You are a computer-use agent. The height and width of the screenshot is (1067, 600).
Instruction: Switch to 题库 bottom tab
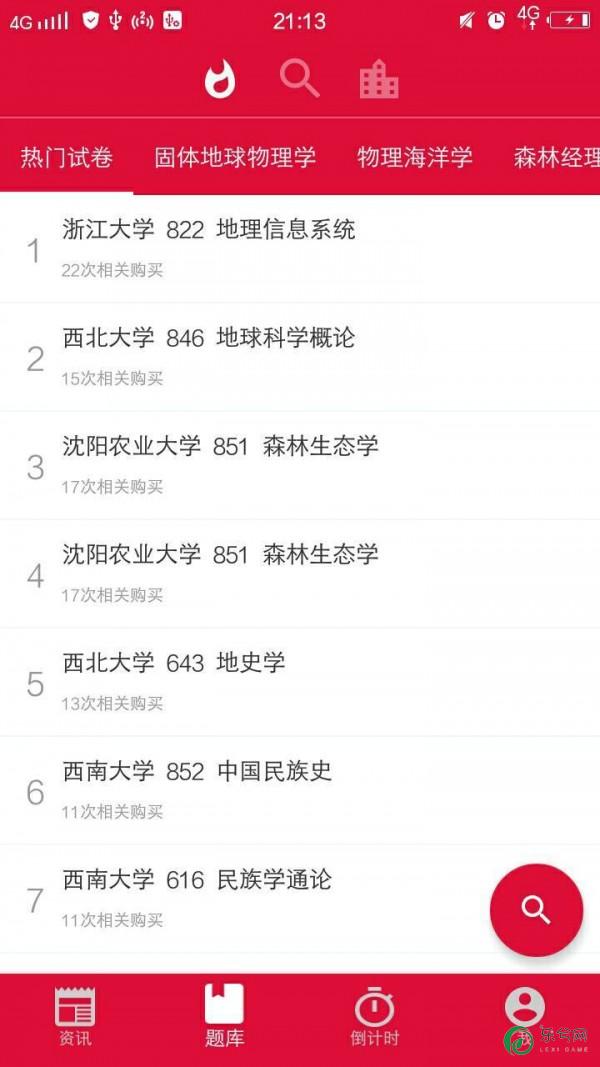coord(224,1016)
